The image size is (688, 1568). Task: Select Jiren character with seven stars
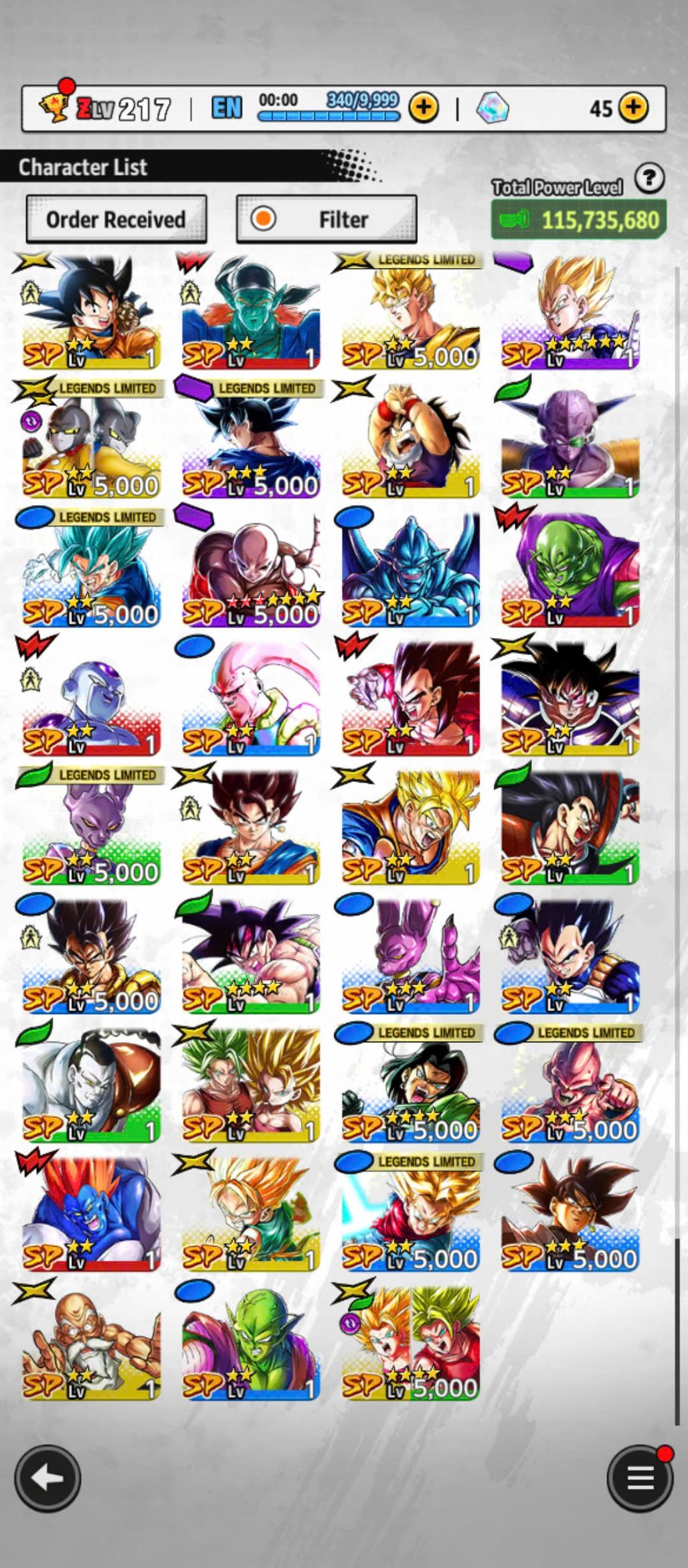tap(250, 569)
